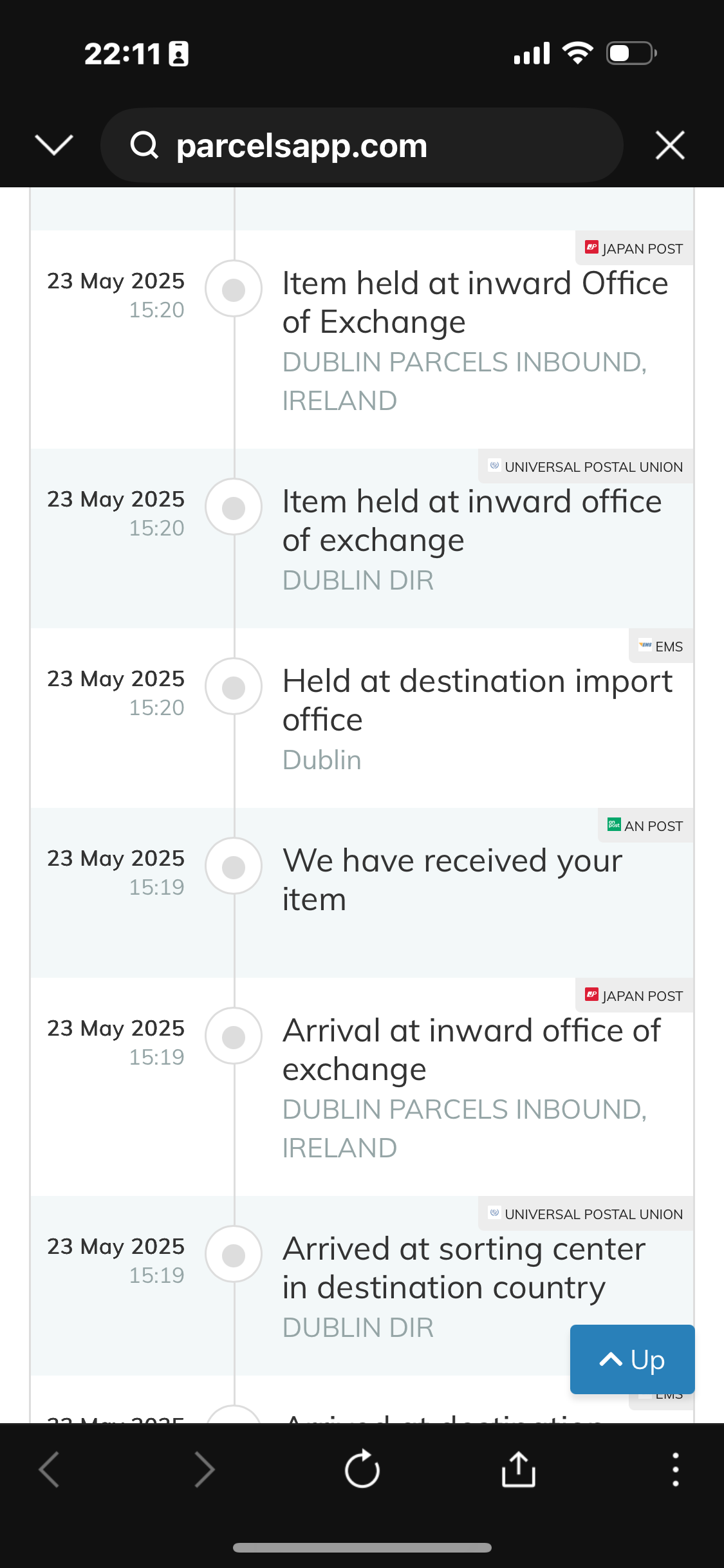Reload the tracking page
The image size is (724, 1568).
[362, 1469]
